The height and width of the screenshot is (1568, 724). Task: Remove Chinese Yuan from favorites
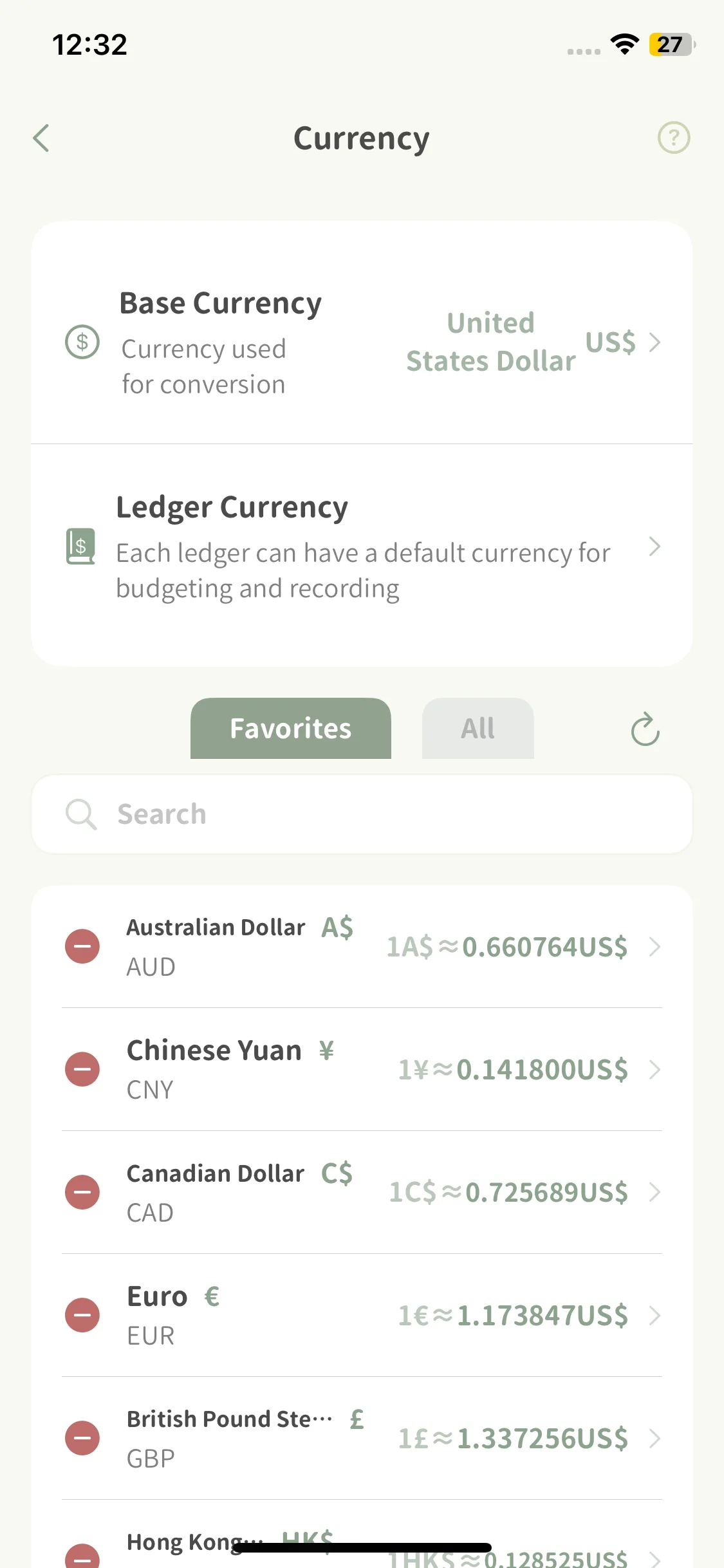(82, 1069)
